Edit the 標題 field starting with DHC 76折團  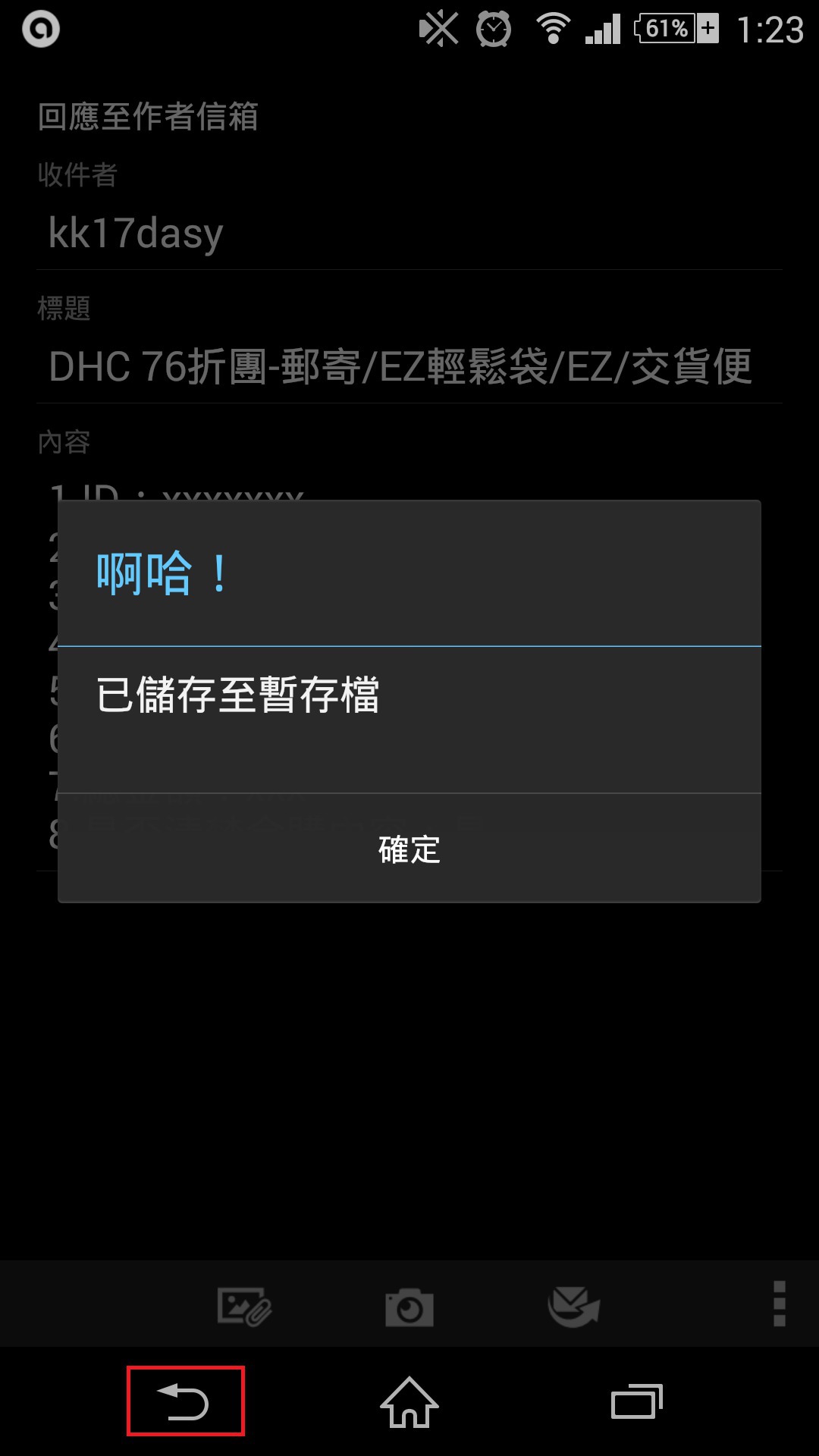pos(409,367)
